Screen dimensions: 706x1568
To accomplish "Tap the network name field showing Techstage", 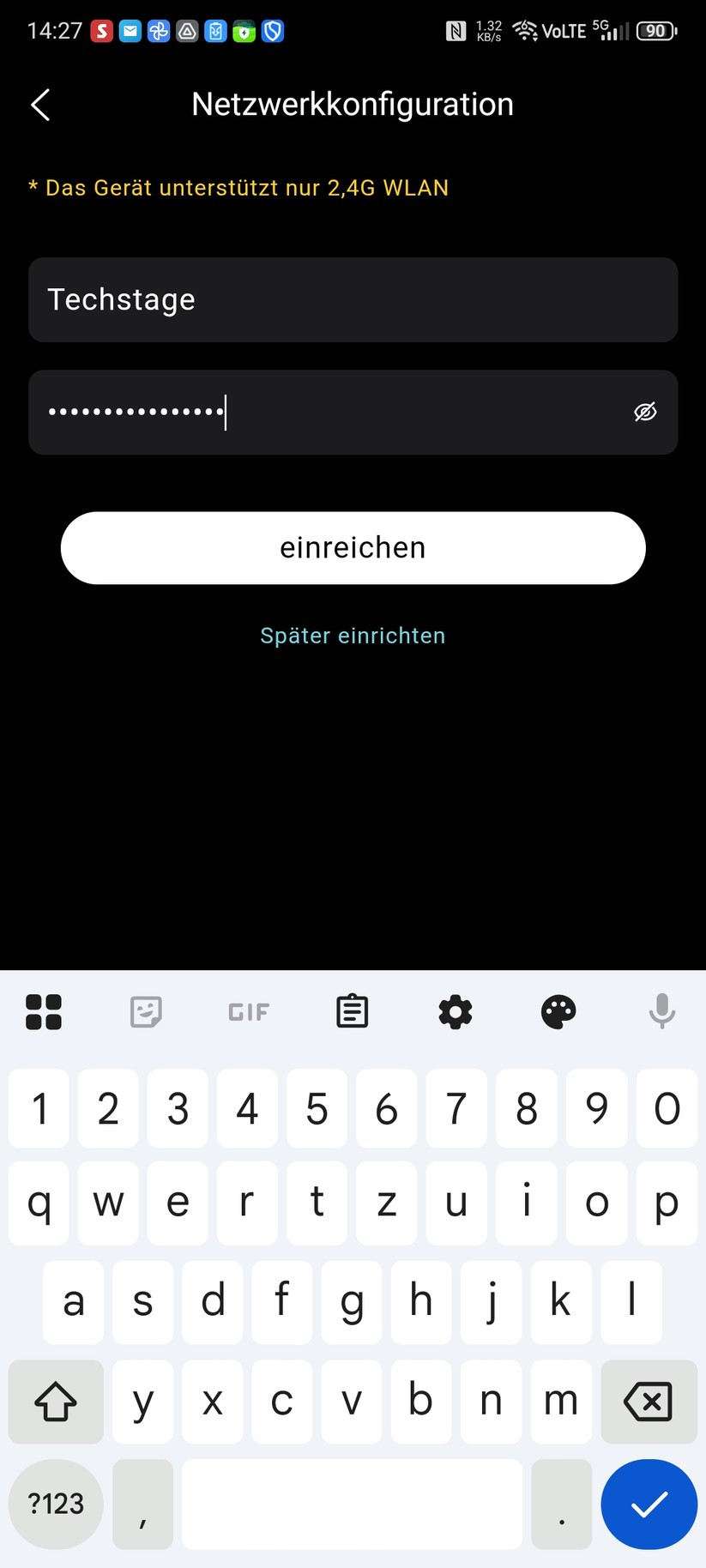I will pyautogui.click(x=352, y=299).
